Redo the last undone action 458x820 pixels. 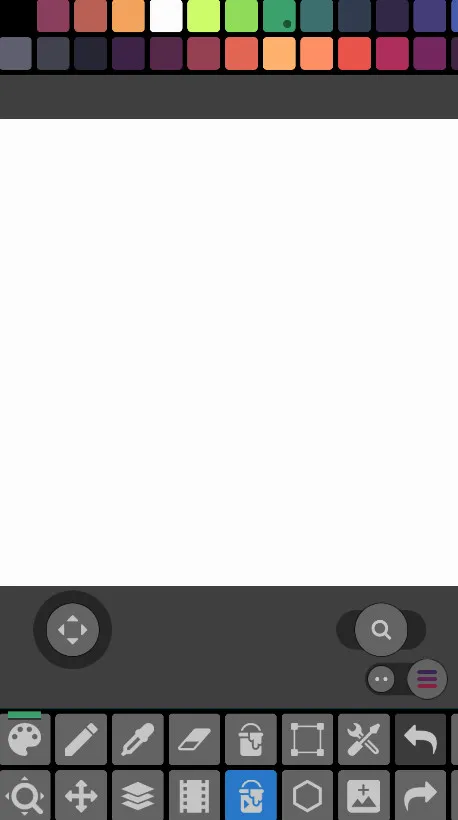pos(421,795)
